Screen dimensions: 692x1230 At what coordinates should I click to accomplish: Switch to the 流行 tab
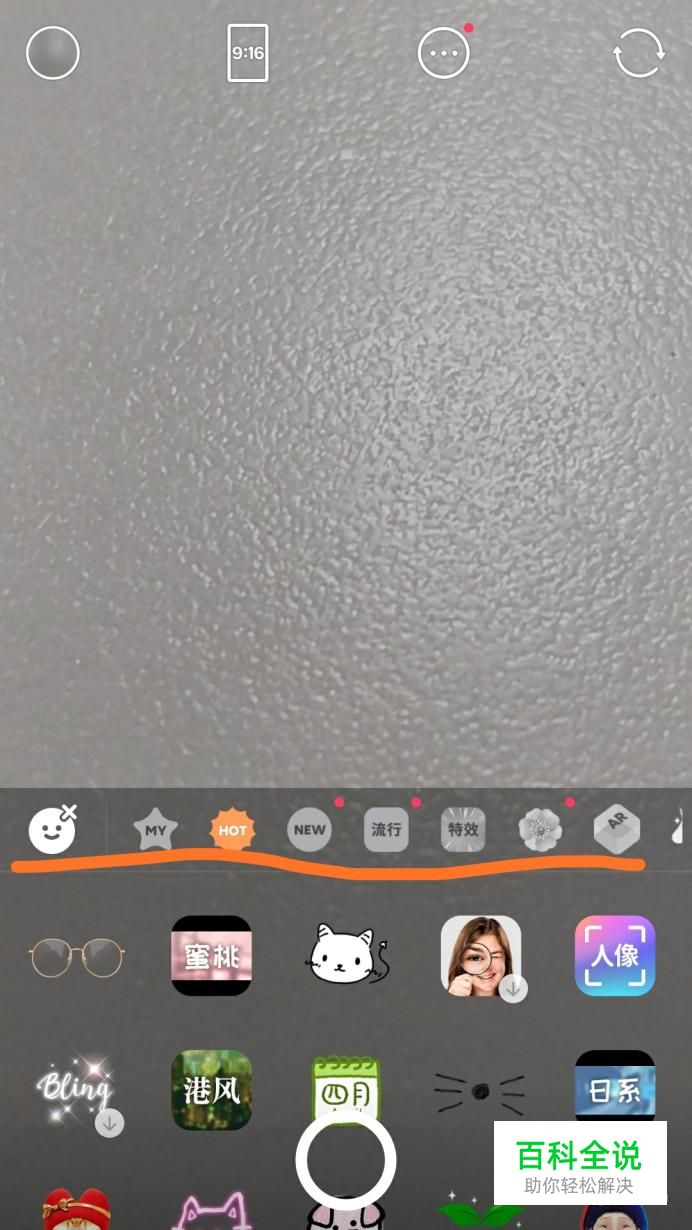[x=386, y=830]
